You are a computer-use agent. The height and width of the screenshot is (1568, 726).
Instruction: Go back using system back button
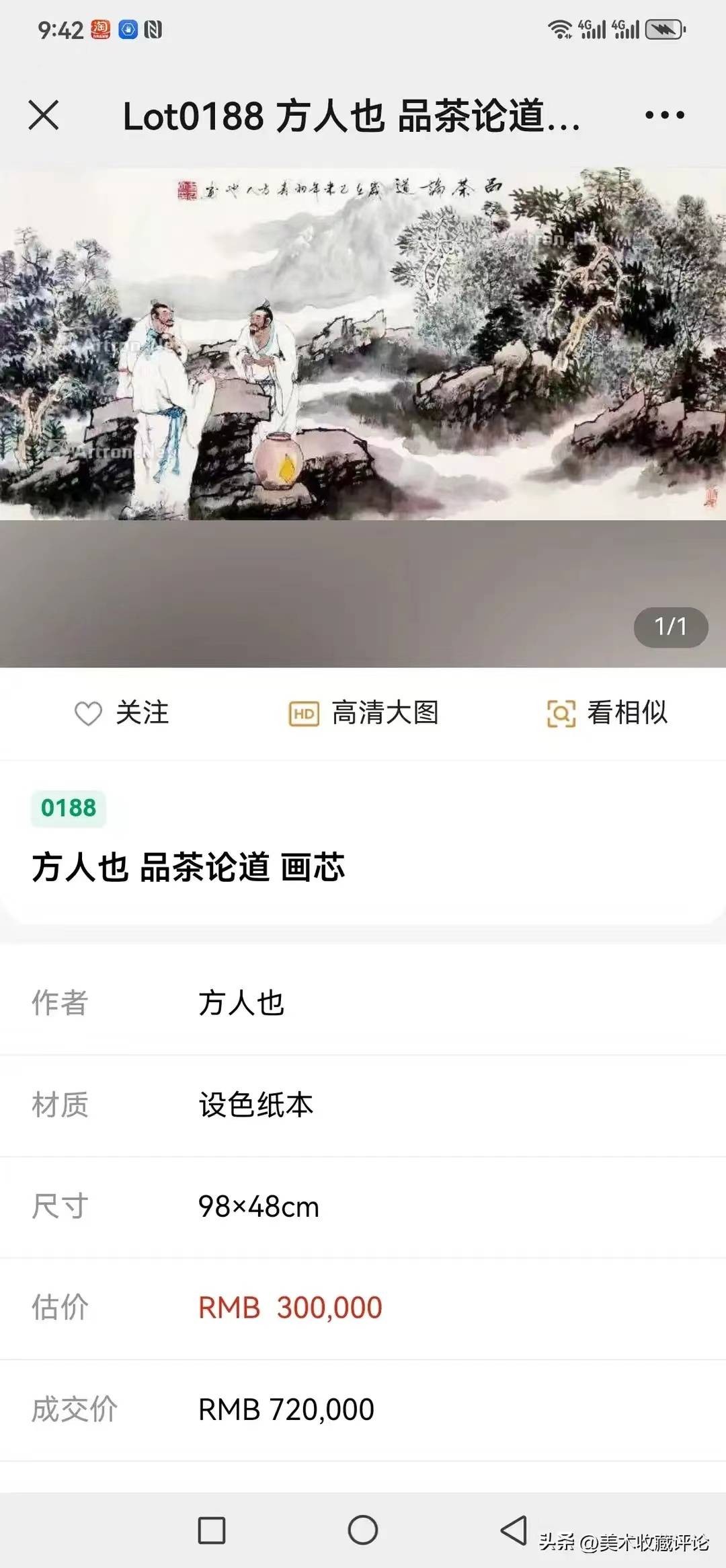tap(514, 1530)
